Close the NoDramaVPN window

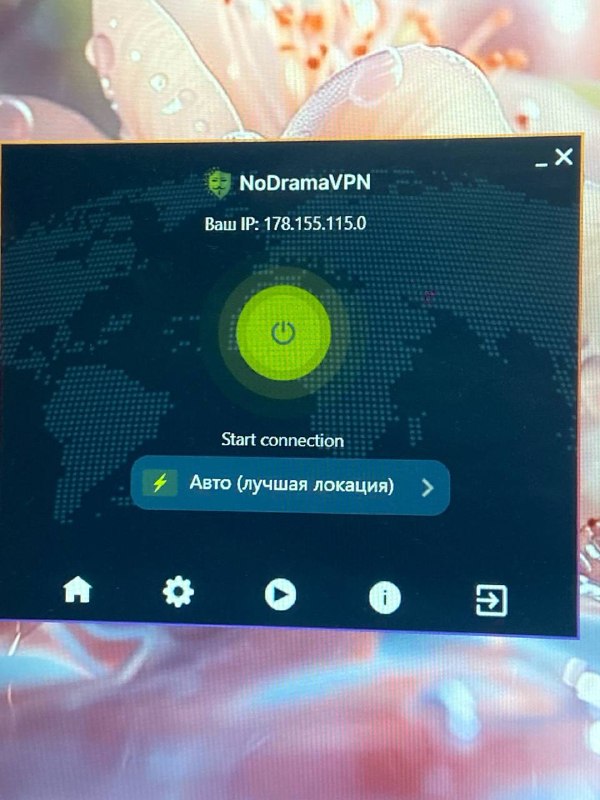coord(564,157)
